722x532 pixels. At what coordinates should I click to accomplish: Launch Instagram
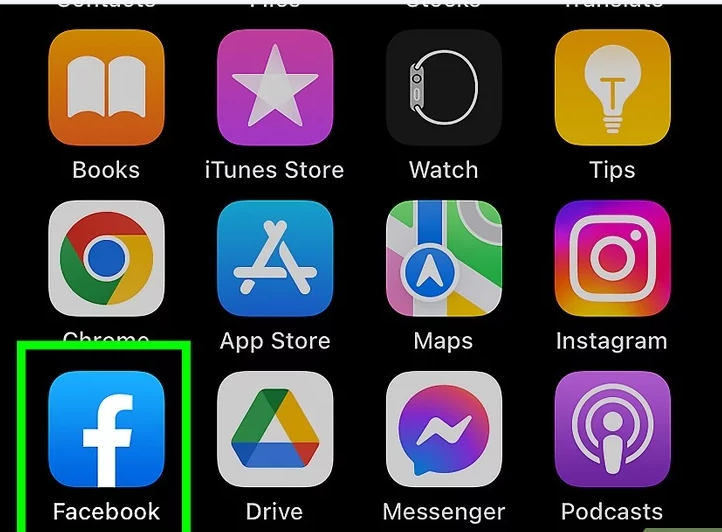coord(612,258)
